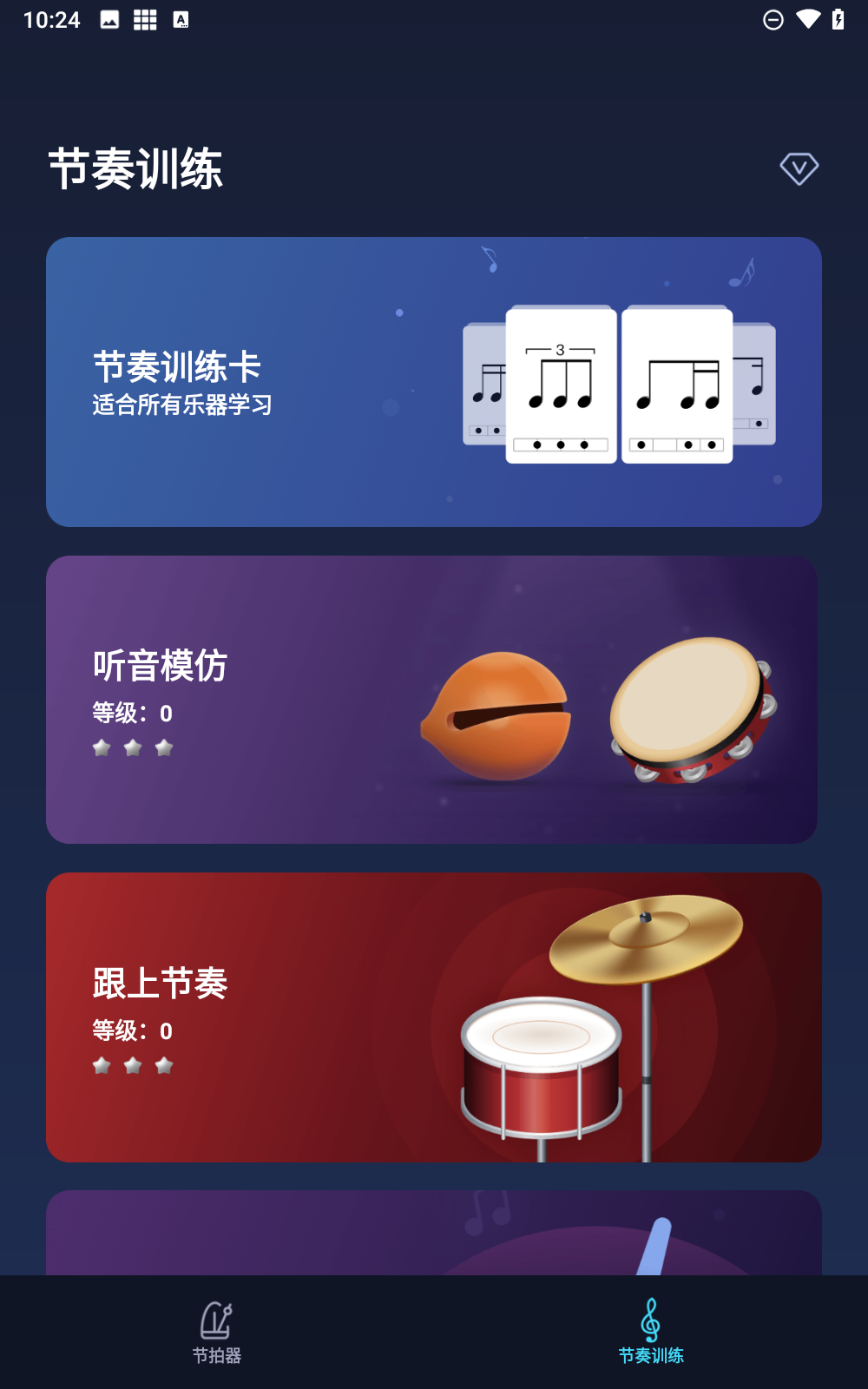Tap the third star under 跟上节奏
Screen dimensions: 868x1389
(x=165, y=1064)
